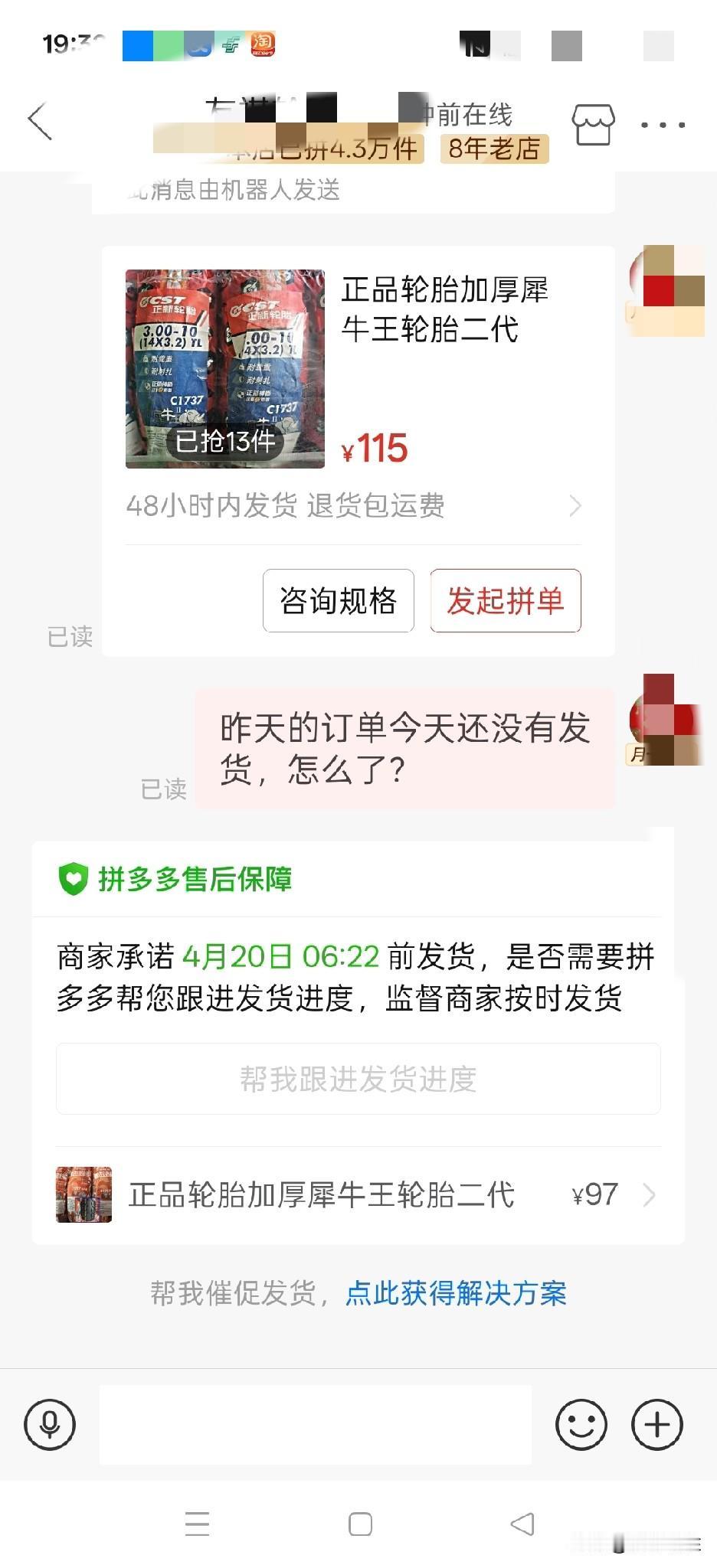Tap 咨询规格 on the tire product card
717x1568 pixels.
coord(338,602)
